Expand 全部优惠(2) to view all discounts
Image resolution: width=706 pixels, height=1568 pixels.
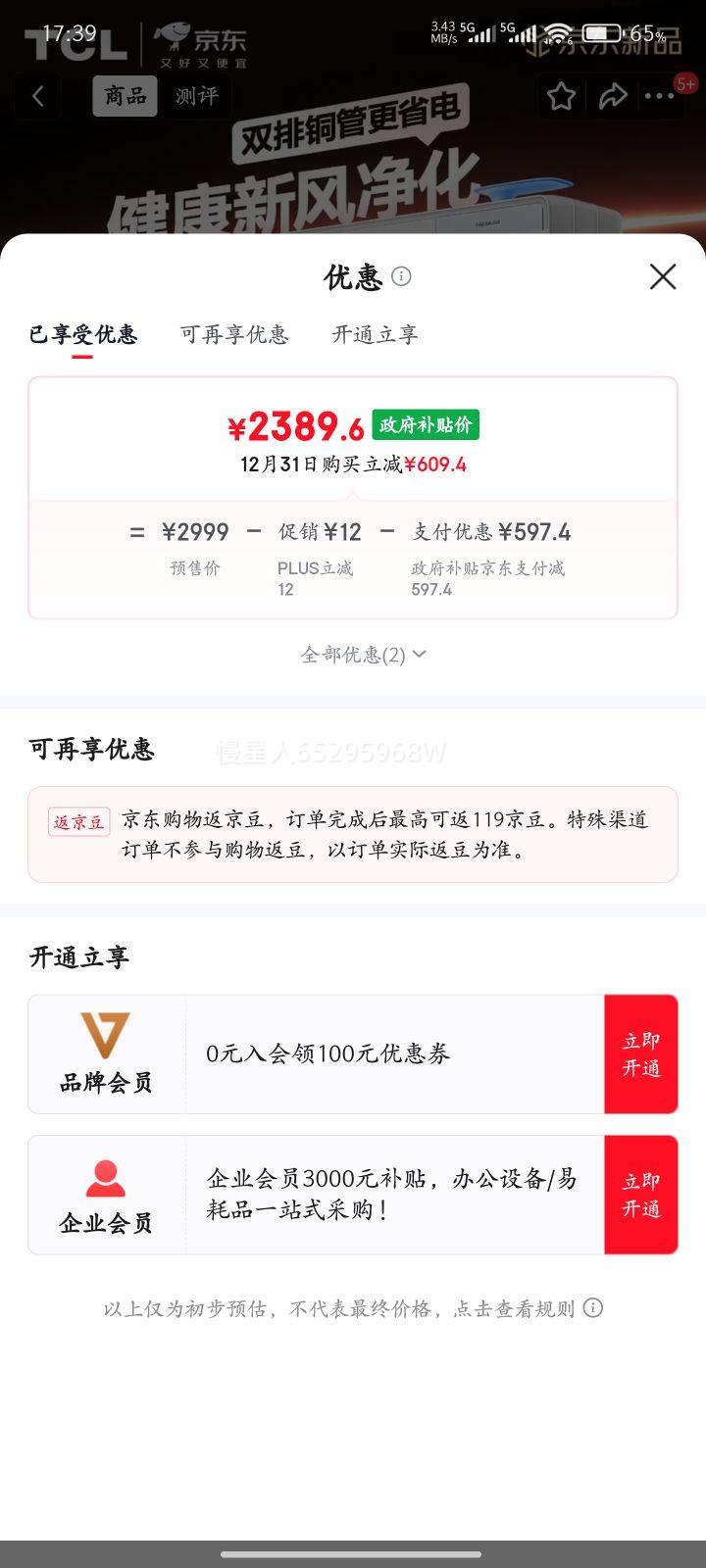tap(361, 654)
